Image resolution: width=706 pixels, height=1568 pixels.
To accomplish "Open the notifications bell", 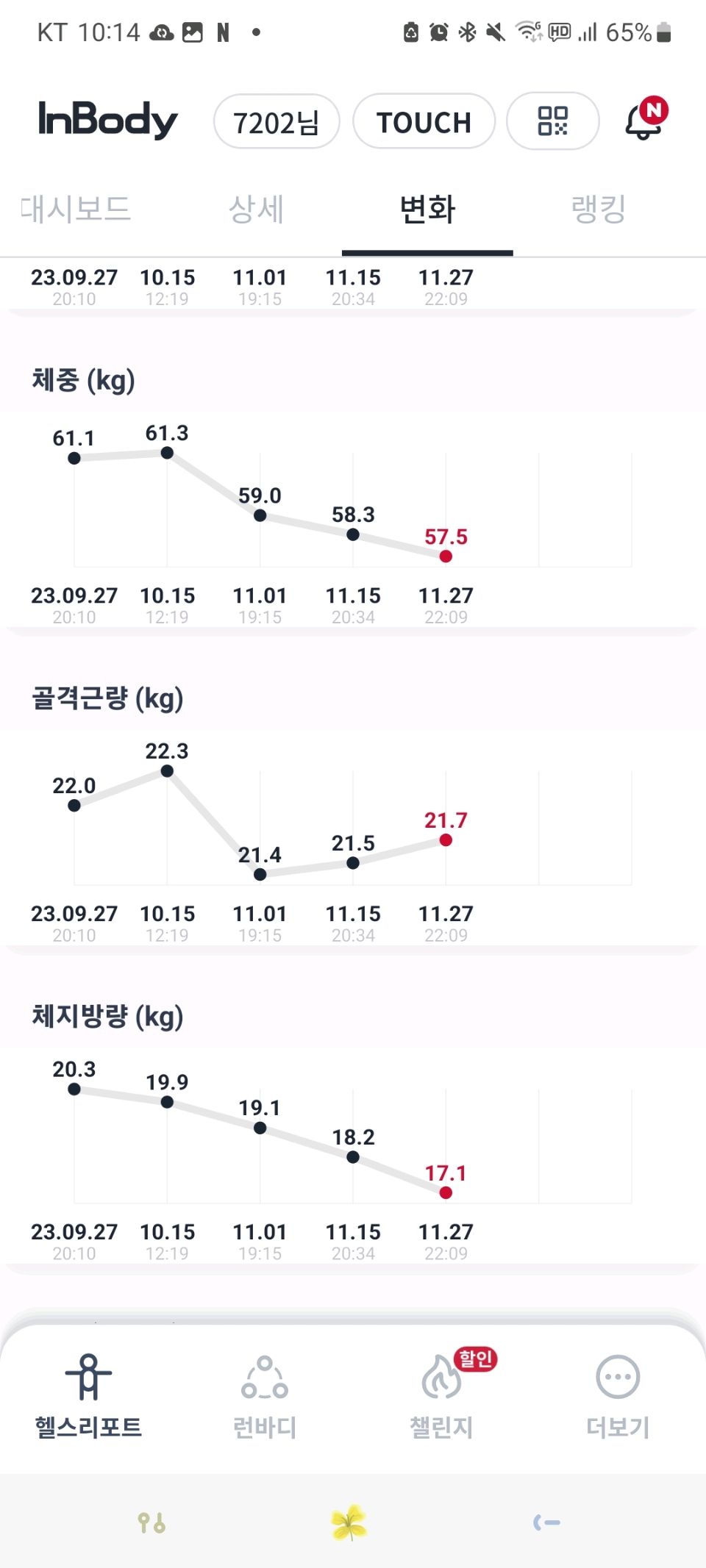I will [x=645, y=119].
